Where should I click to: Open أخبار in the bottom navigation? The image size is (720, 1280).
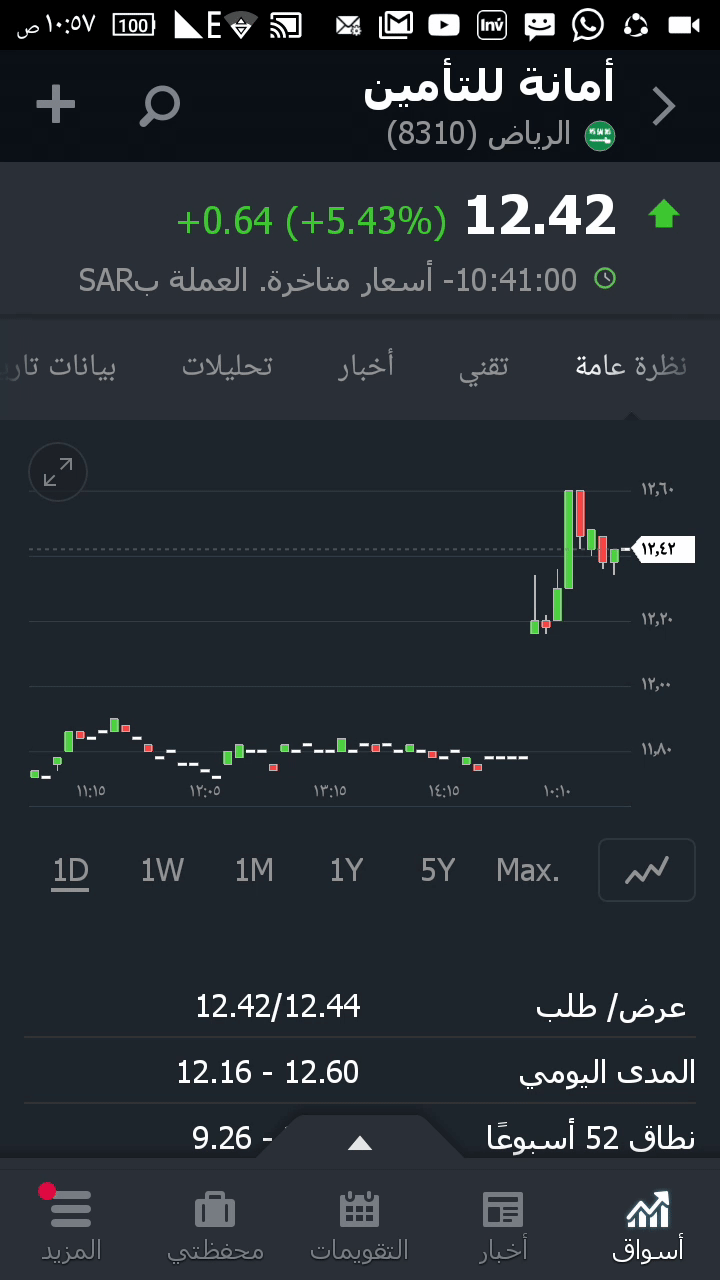(x=503, y=1225)
